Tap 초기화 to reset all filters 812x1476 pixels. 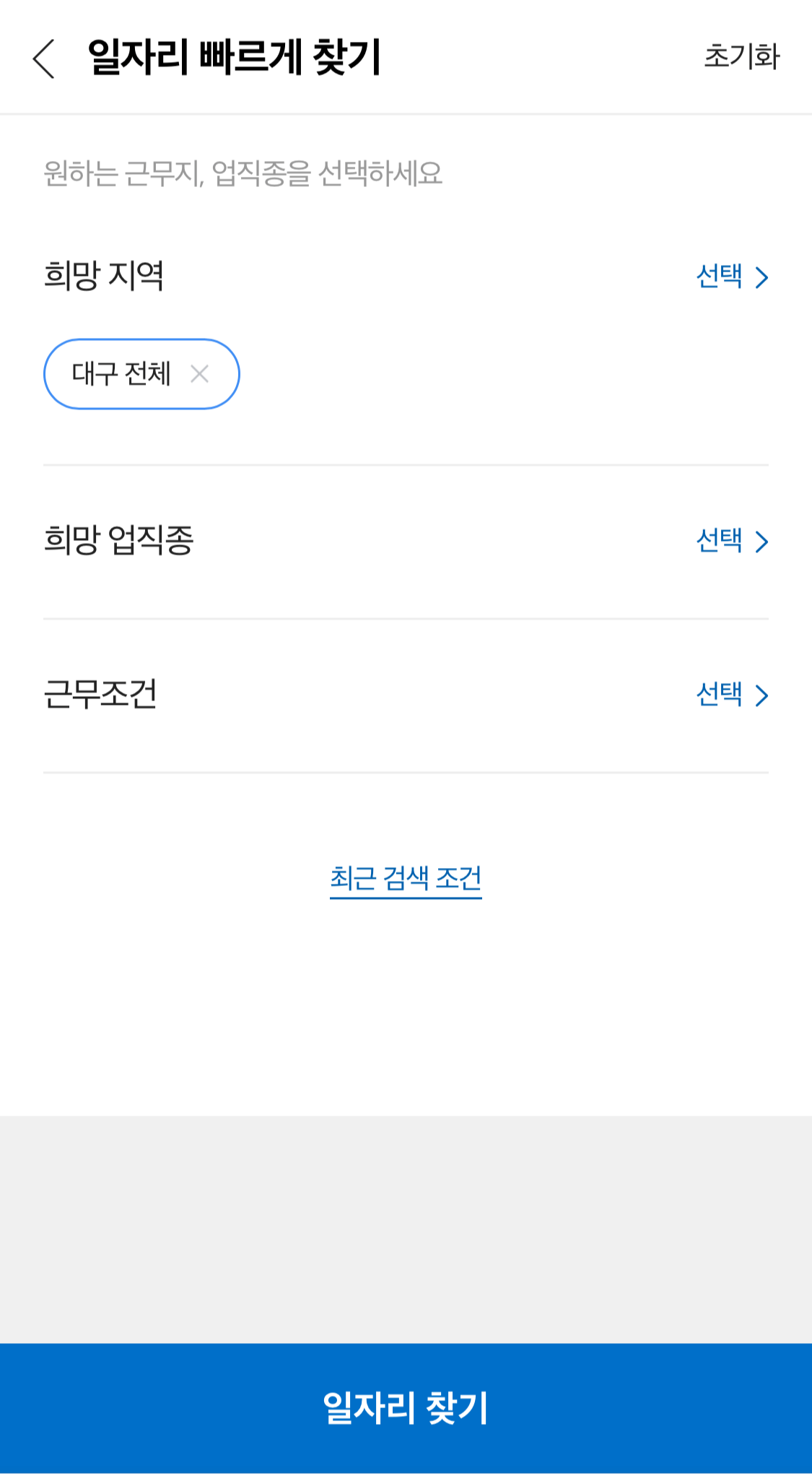coord(741,58)
